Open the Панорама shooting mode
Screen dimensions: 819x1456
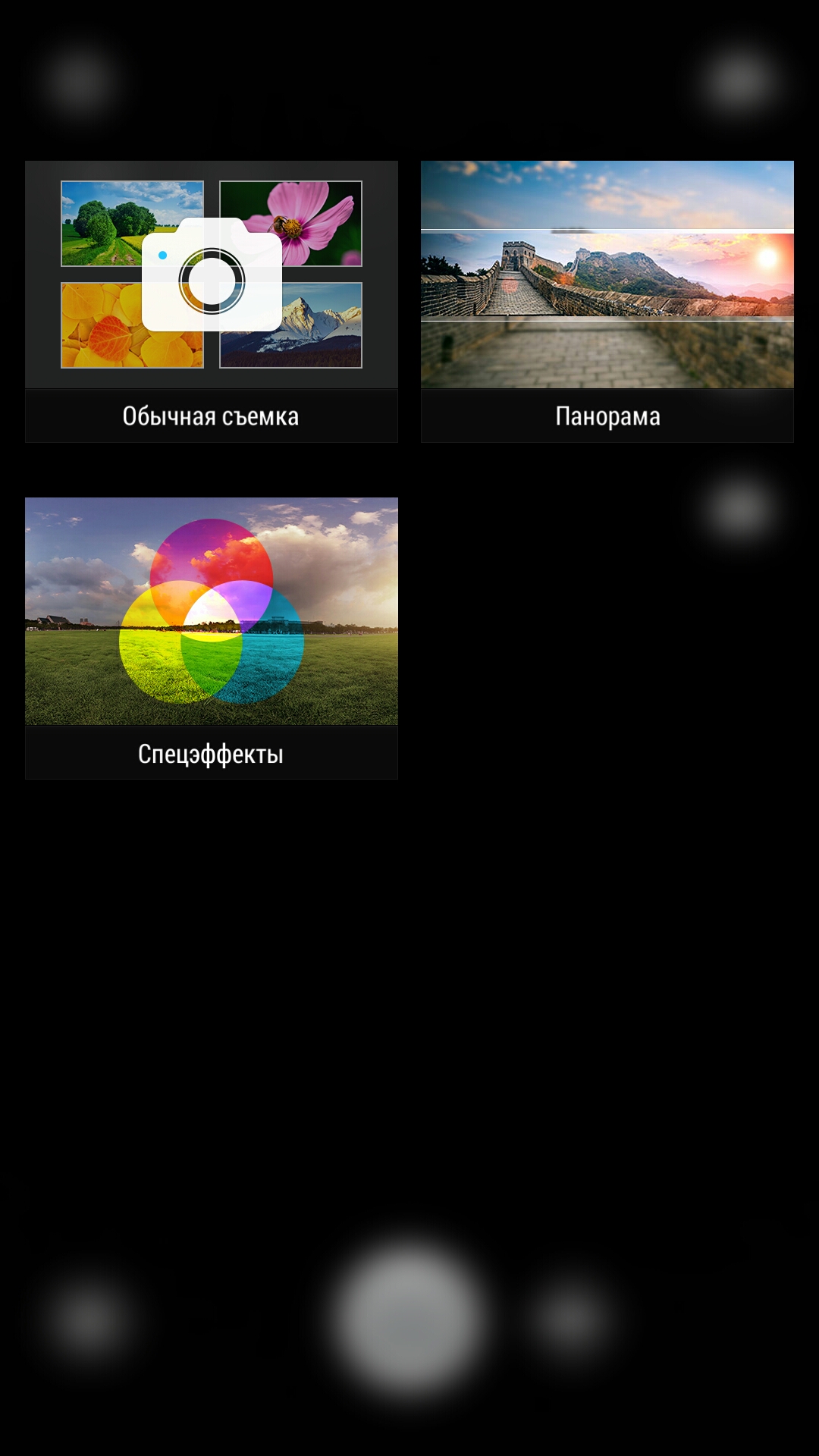click(607, 301)
